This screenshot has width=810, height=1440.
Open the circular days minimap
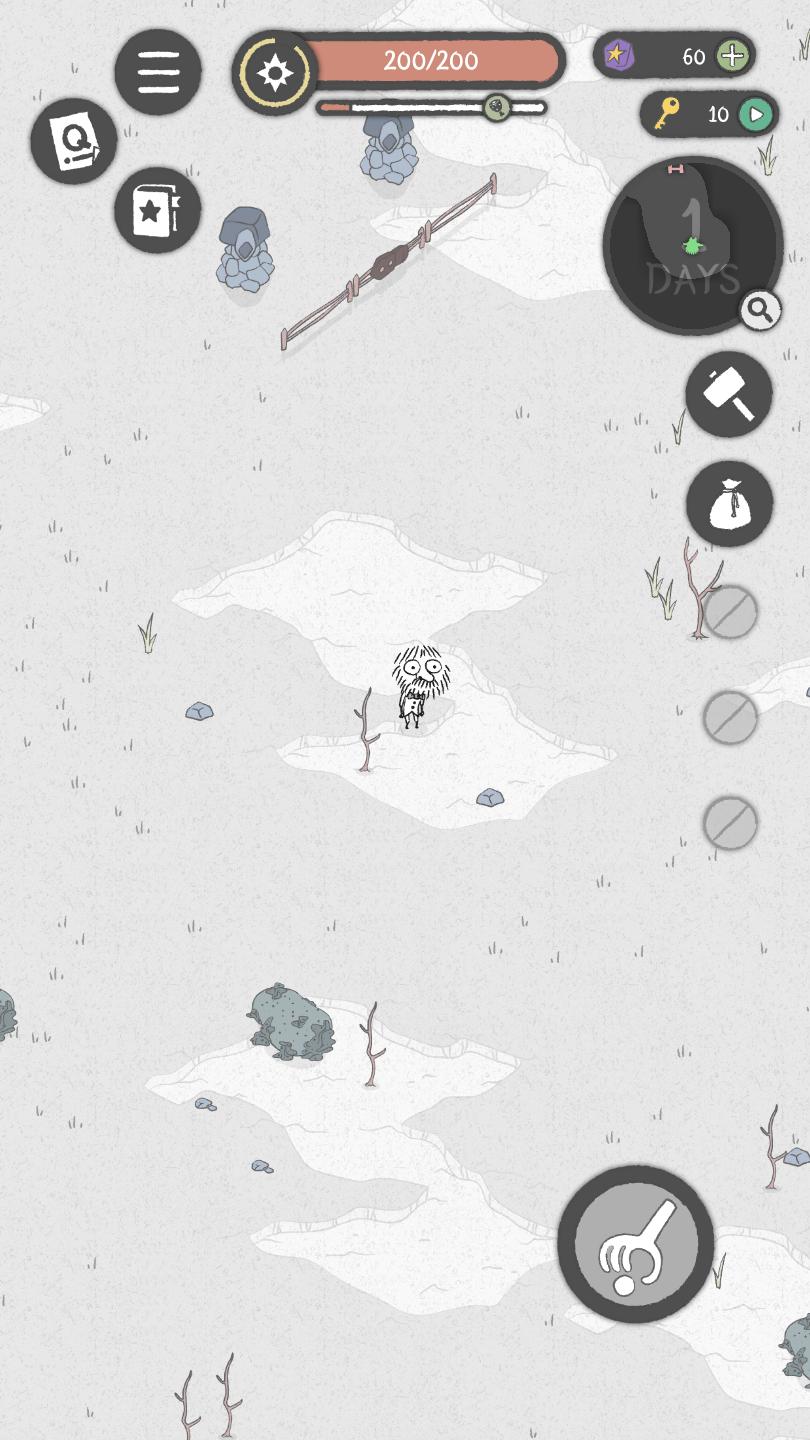tap(690, 245)
